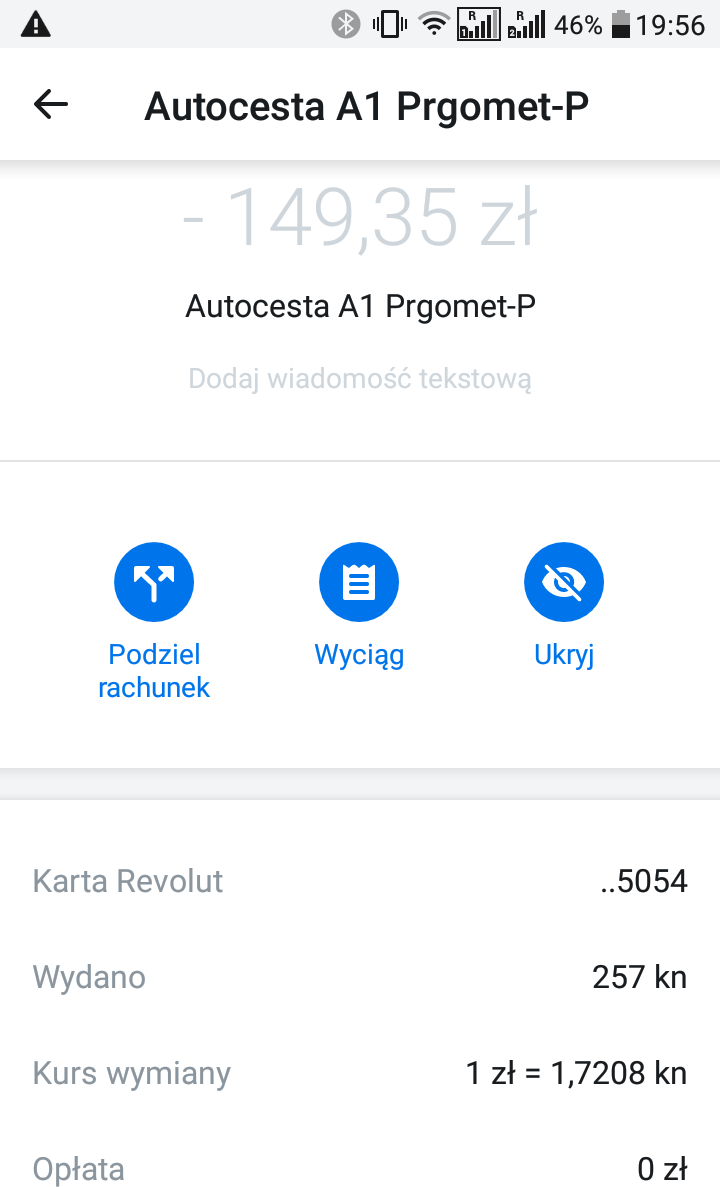This screenshot has width=720, height=1187.
Task: Tap Podziel rachunek to split the bill
Action: coord(154,582)
